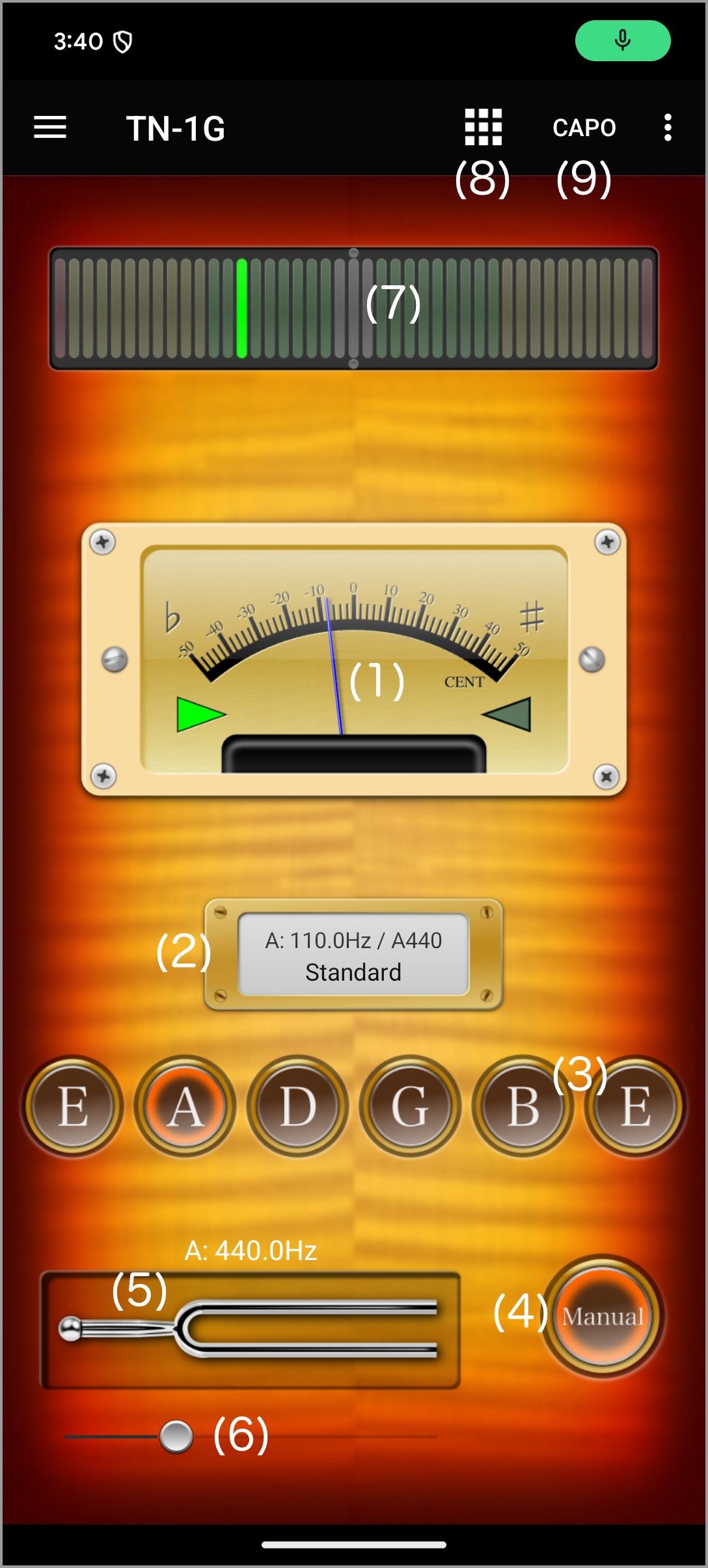Select the B string button
Image resolution: width=708 pixels, height=1568 pixels.
[x=523, y=1106]
